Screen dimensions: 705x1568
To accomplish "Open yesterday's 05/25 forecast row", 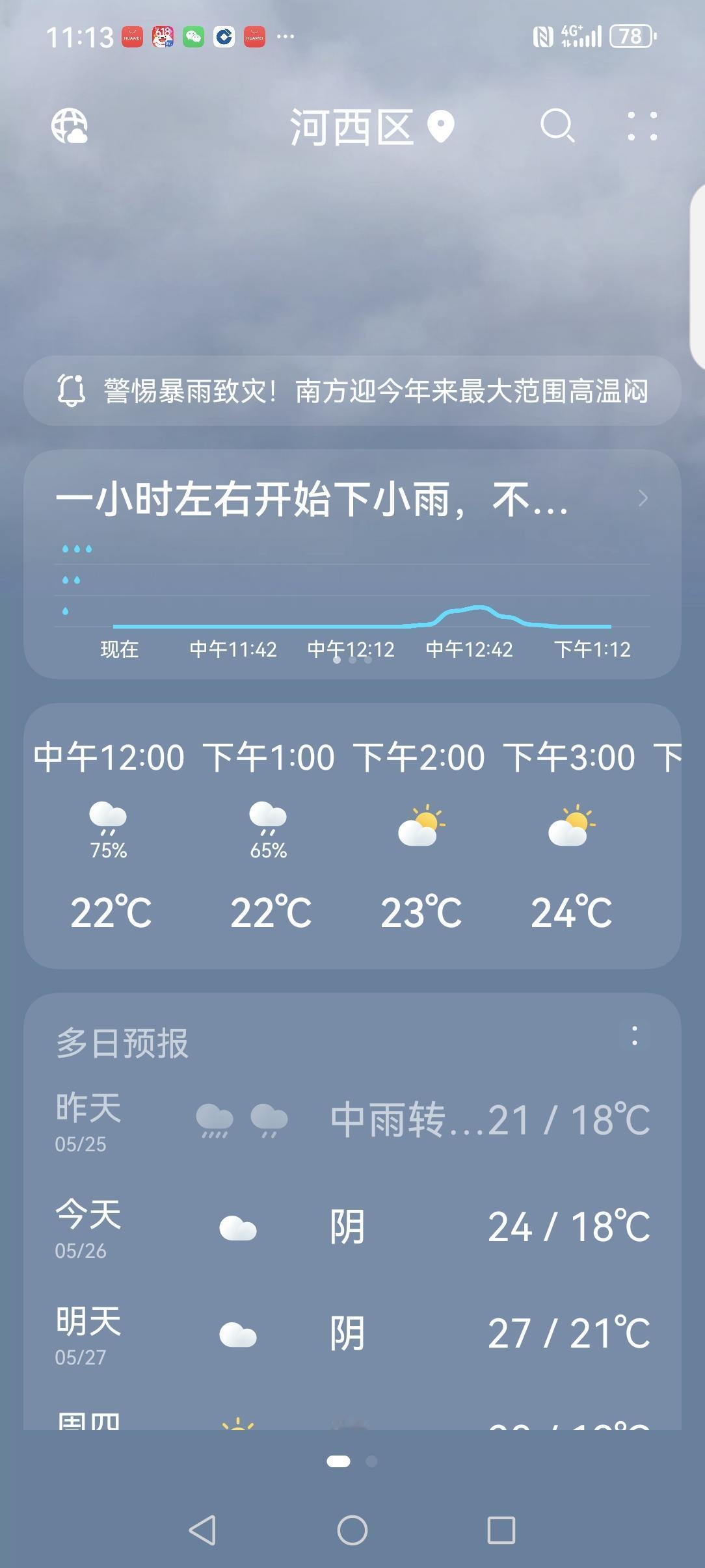I will pos(352,1120).
